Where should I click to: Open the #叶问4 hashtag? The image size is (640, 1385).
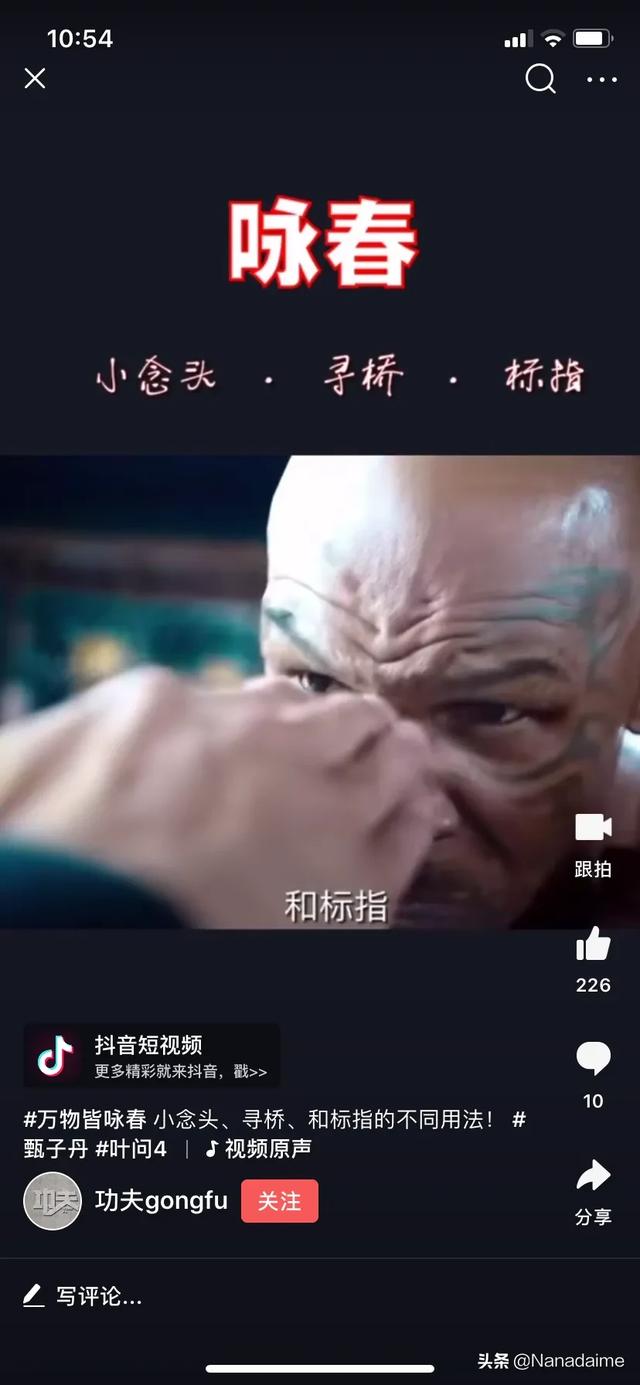tap(131, 1149)
